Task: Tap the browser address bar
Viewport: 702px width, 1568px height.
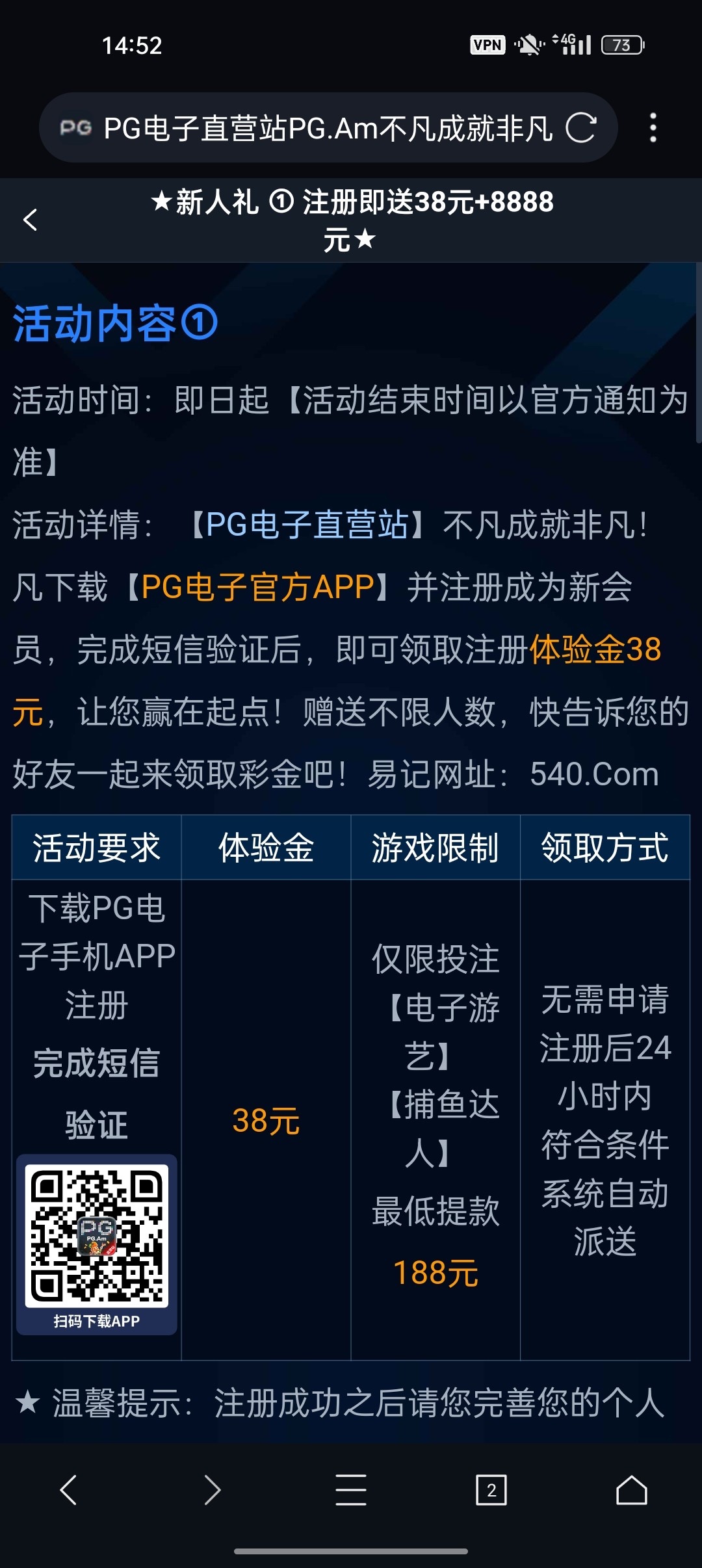Action: (325, 128)
